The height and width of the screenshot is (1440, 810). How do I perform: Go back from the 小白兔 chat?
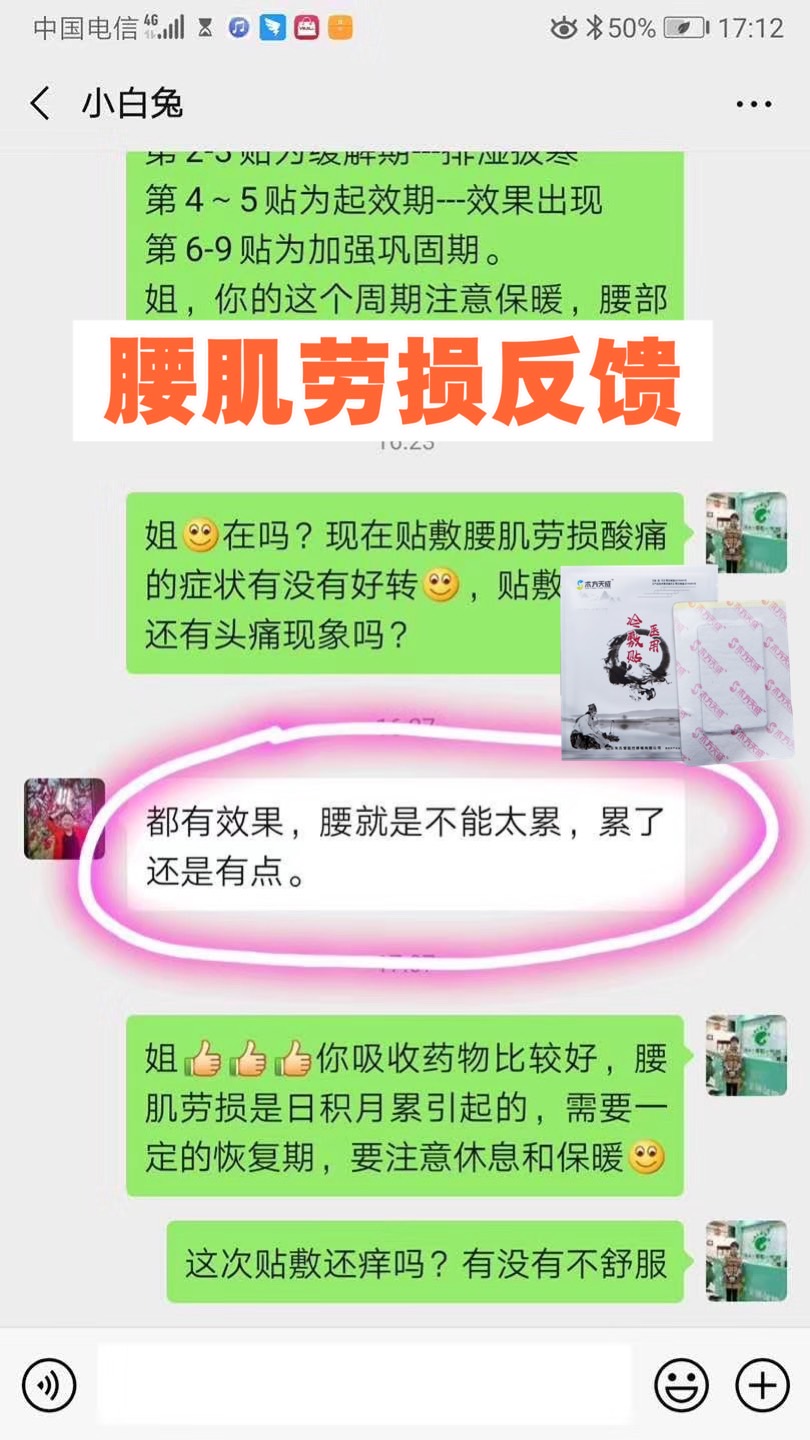pos(40,104)
